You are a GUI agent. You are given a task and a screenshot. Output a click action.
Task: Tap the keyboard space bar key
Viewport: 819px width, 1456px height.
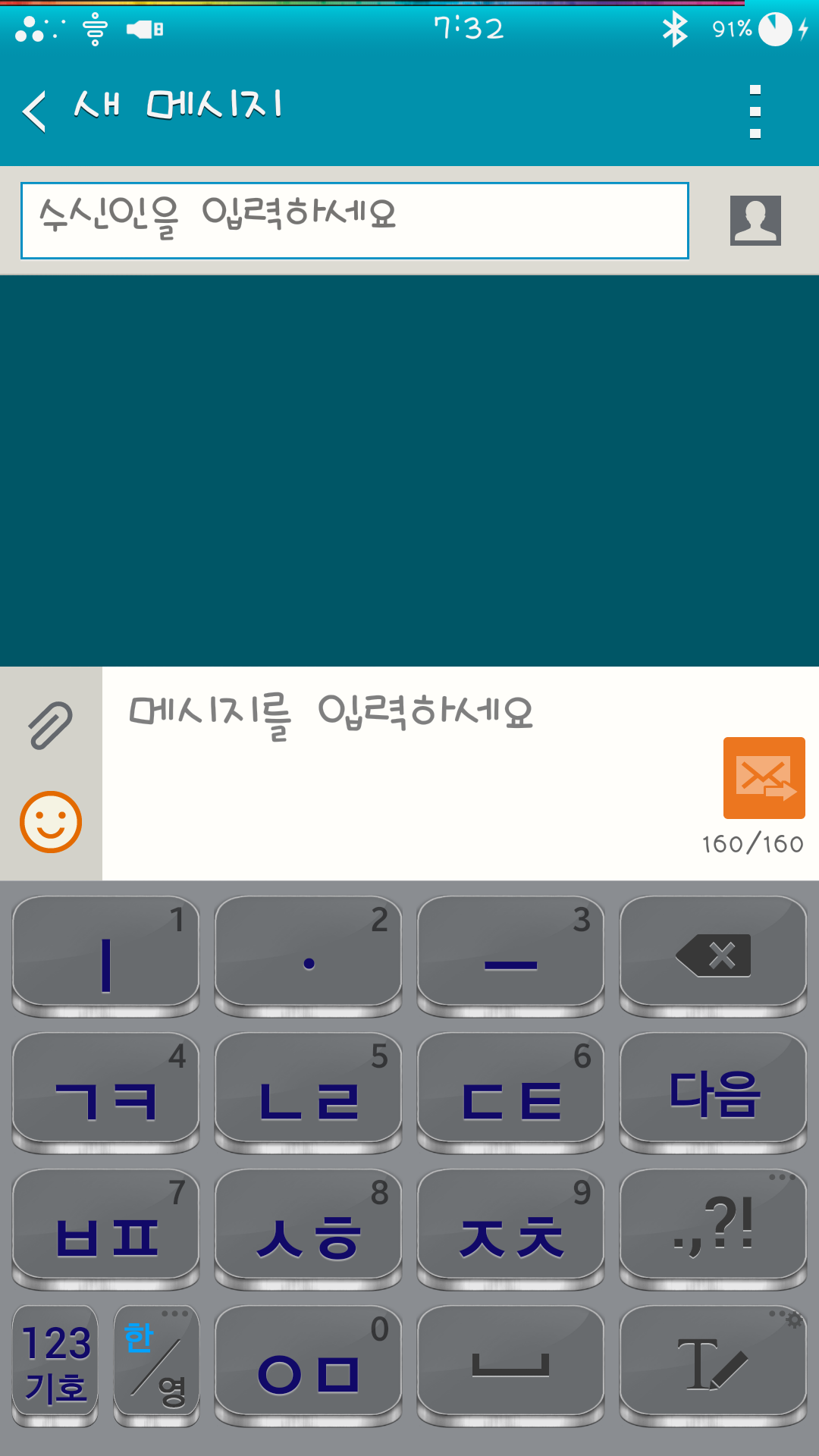coord(510,1363)
